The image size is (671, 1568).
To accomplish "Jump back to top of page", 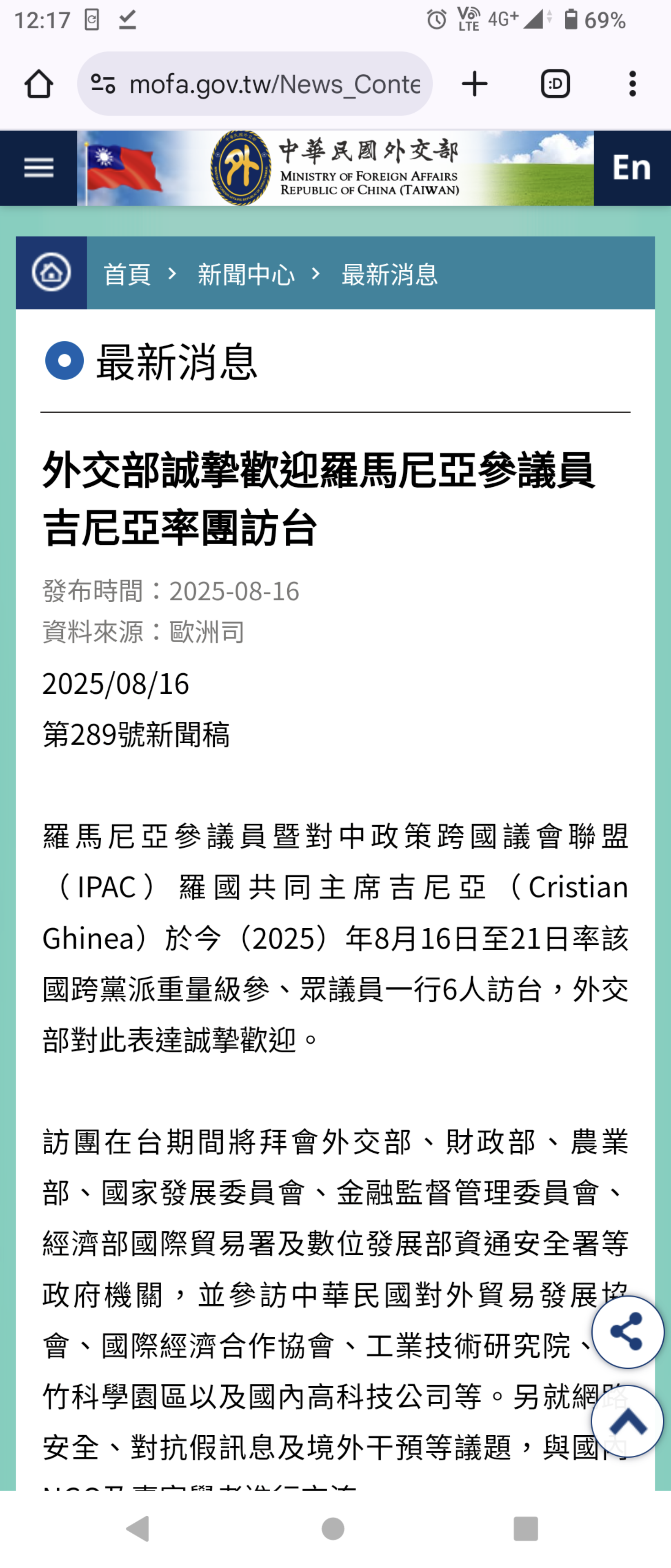I will coord(627,1421).
